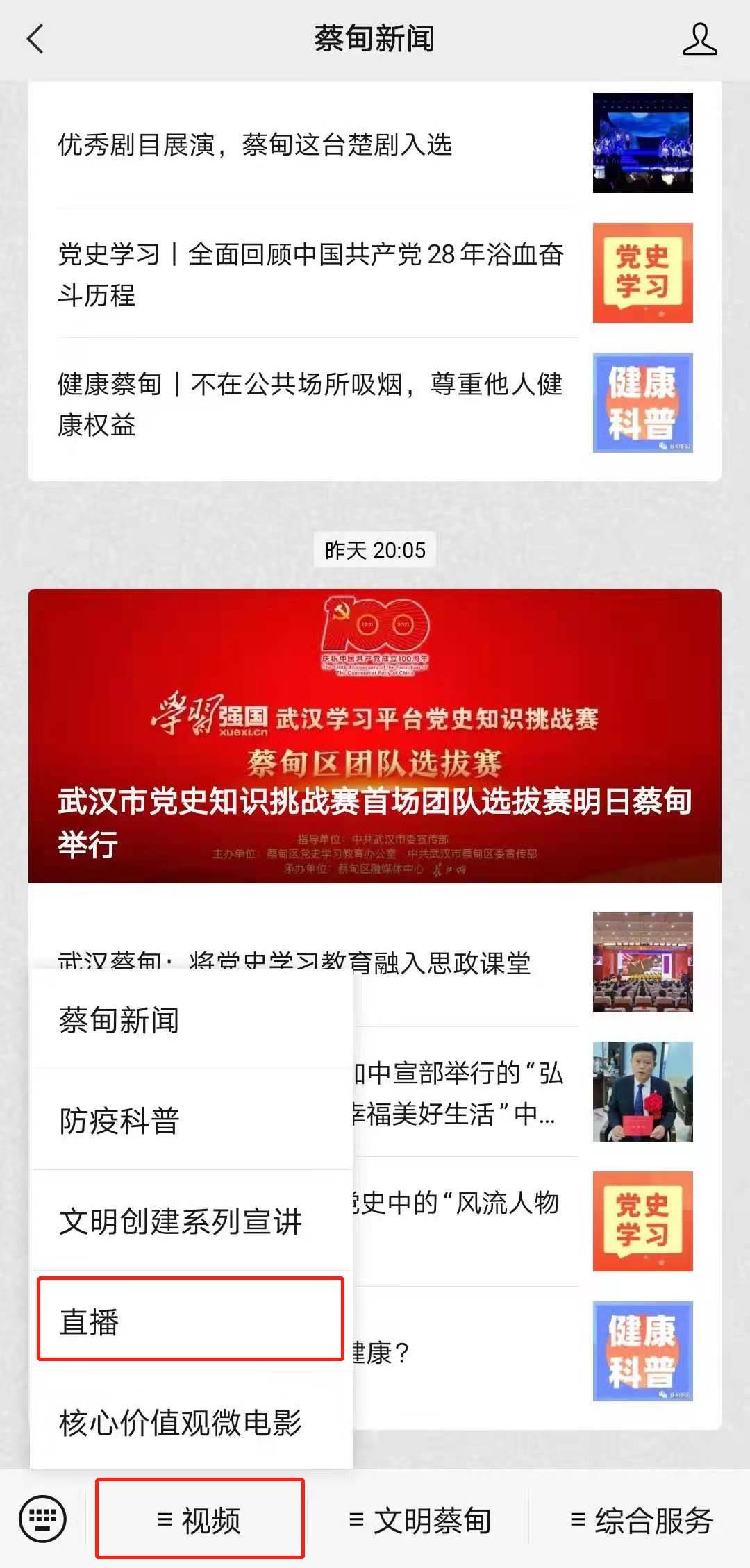This screenshot has width=750, height=1568.
Task: Switch to keyboard input mode
Action: point(43,1519)
